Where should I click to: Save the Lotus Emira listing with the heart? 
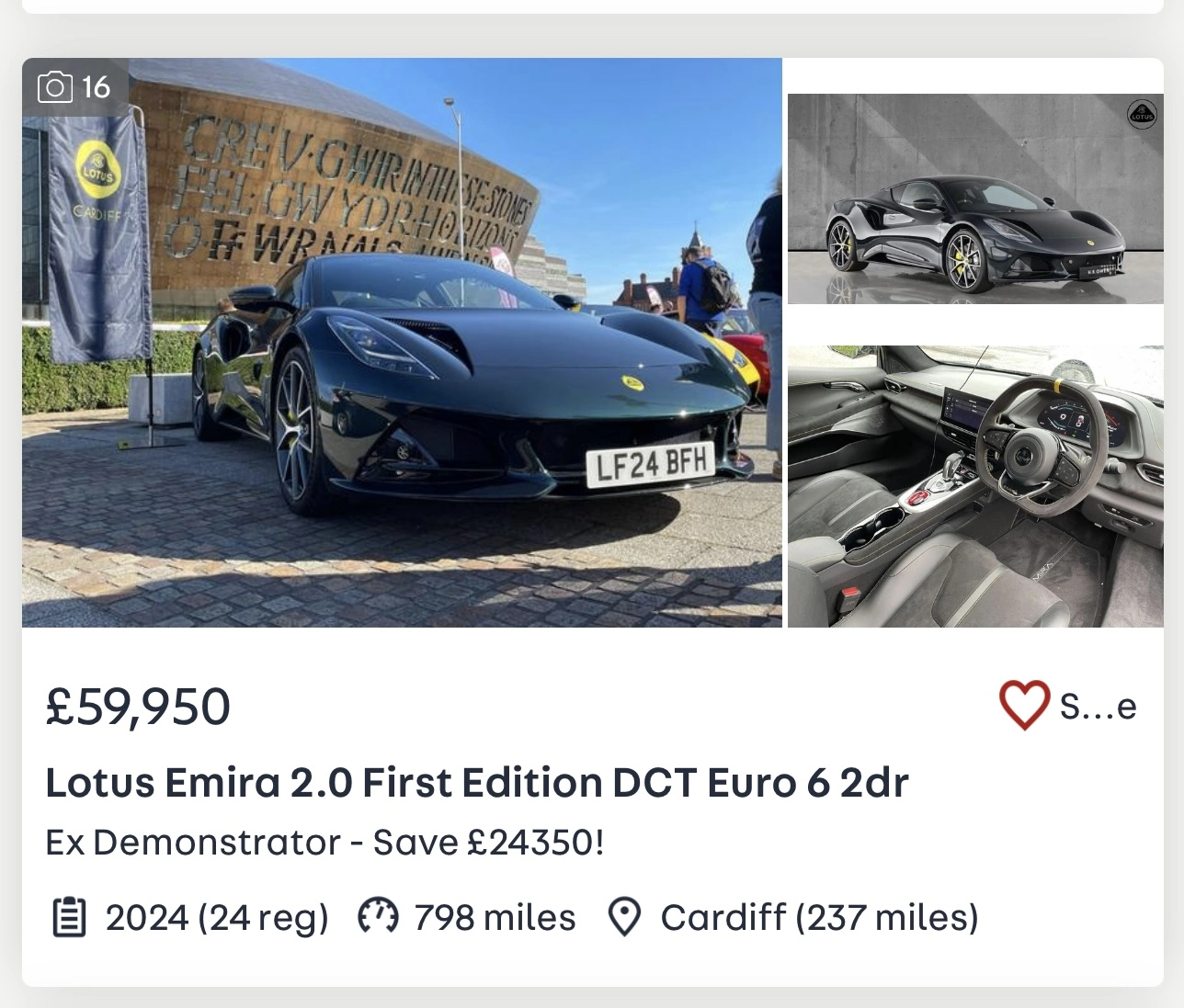1024,706
